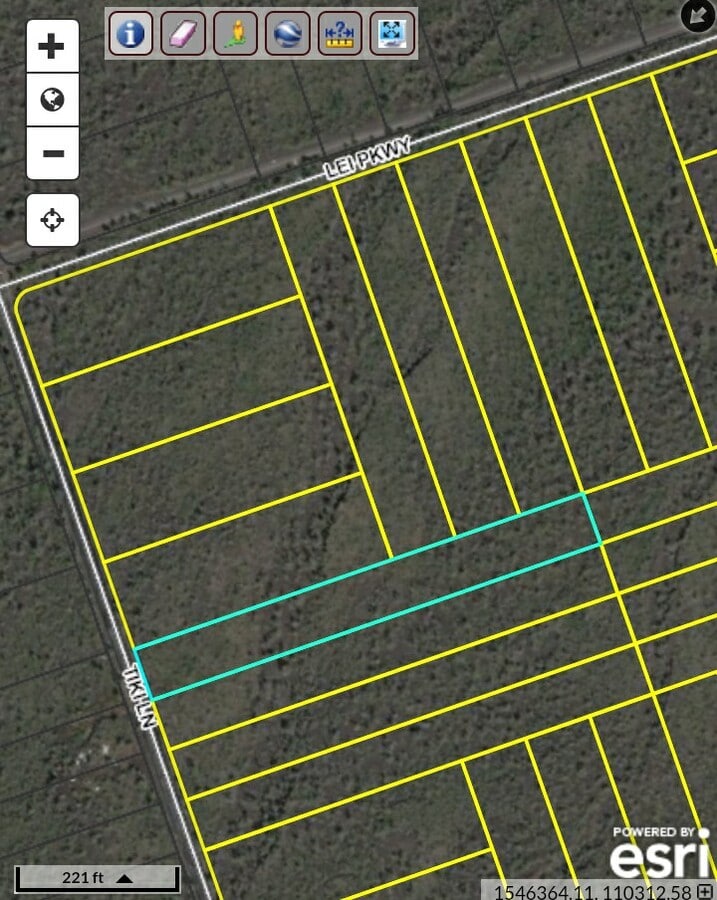Tap the full extent arrows tool

[392, 34]
